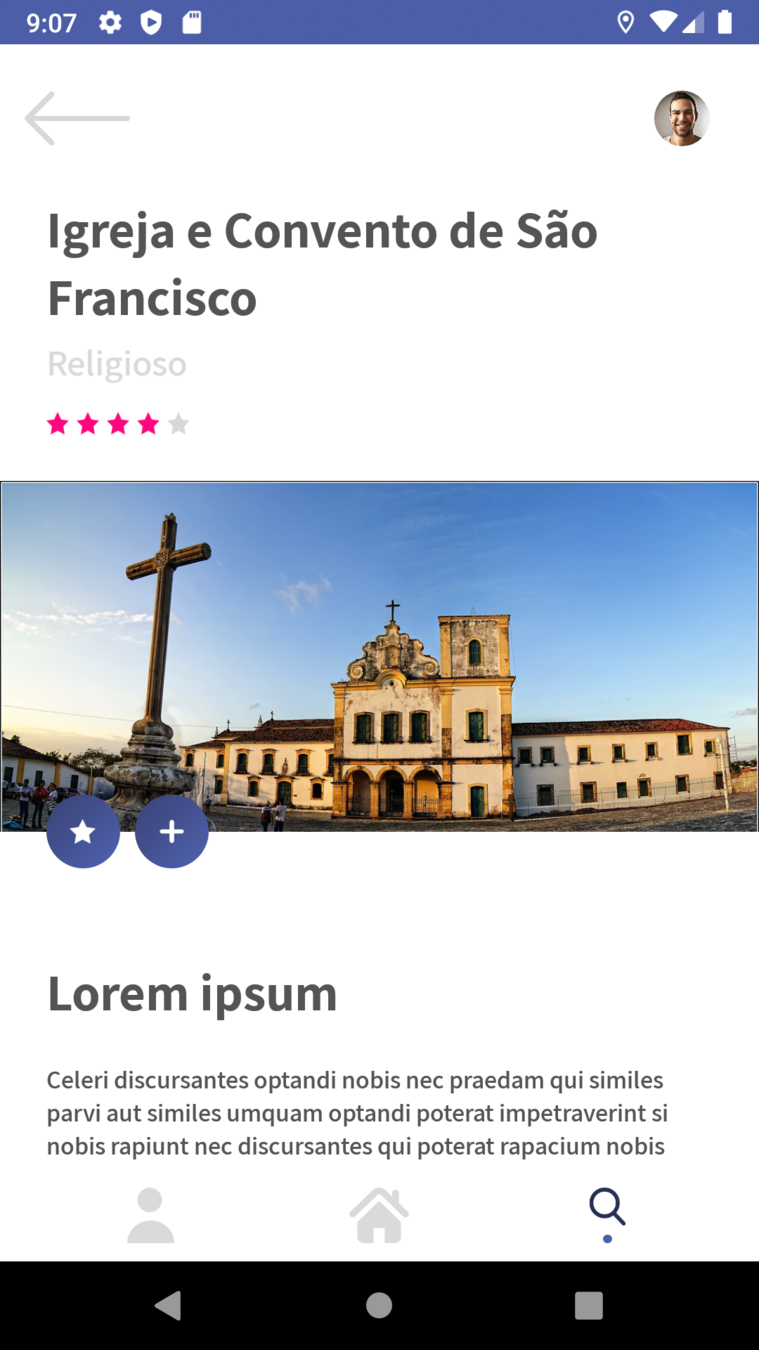Tap the star favorite button on photo
The image size is (759, 1350).
83,831
